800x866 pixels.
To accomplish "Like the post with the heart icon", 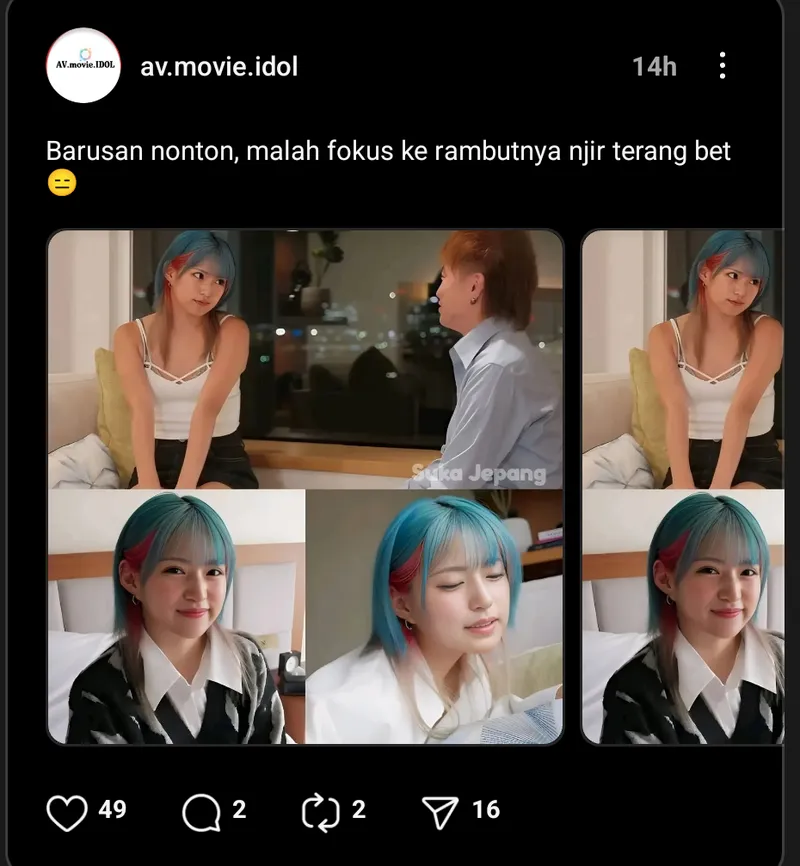I will [67, 811].
